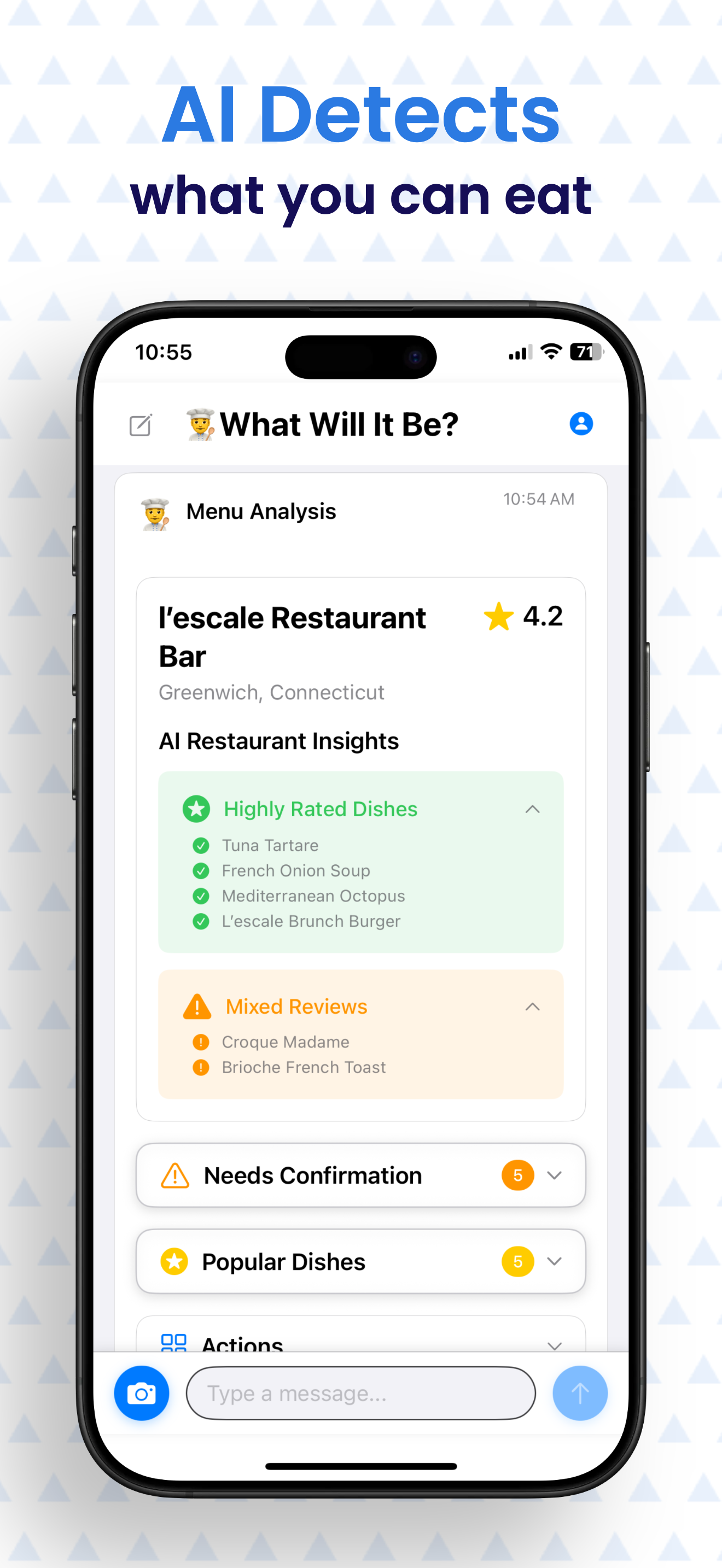Expand the Needs Confirmation section

[x=554, y=1175]
